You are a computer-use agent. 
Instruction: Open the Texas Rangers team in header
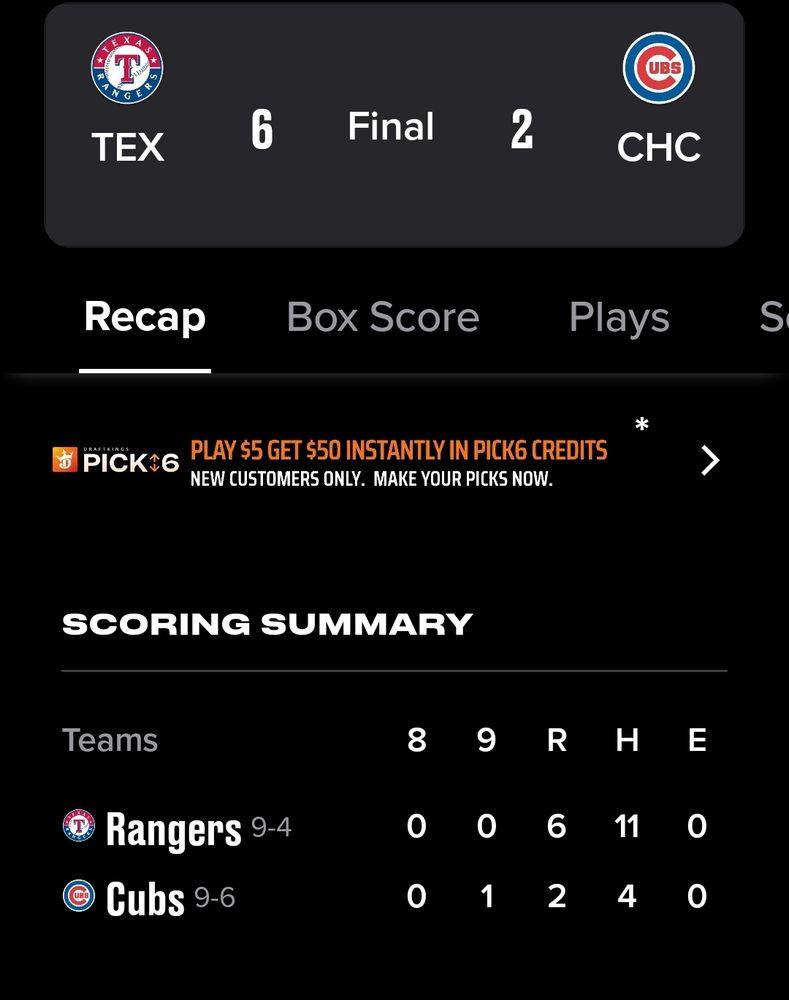click(x=127, y=100)
